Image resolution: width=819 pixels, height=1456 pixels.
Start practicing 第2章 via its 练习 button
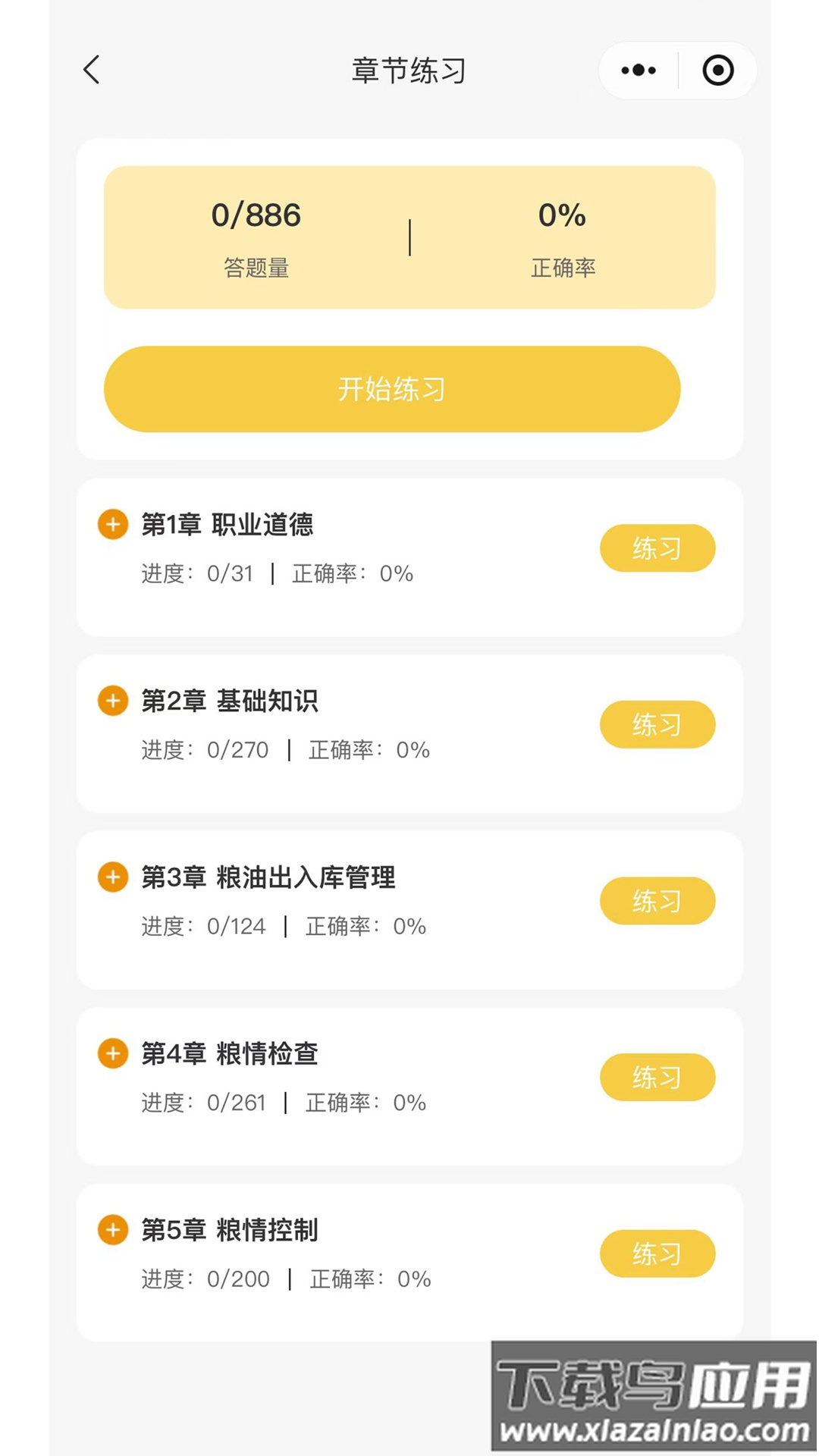coord(657,724)
